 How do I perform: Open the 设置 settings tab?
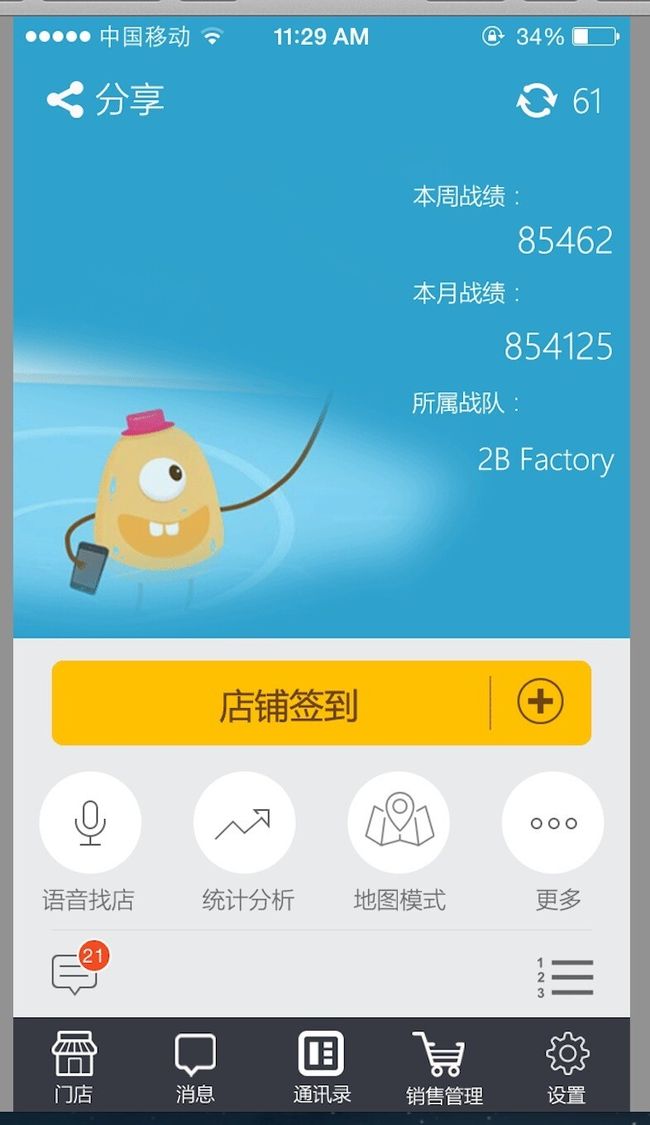point(567,1068)
